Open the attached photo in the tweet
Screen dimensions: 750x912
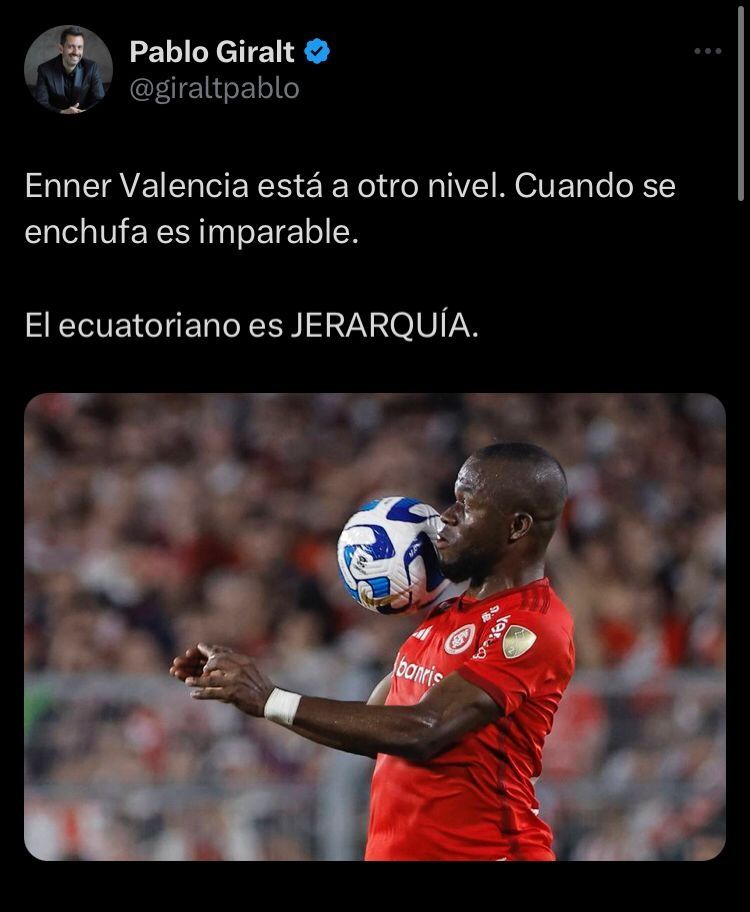tap(375, 627)
